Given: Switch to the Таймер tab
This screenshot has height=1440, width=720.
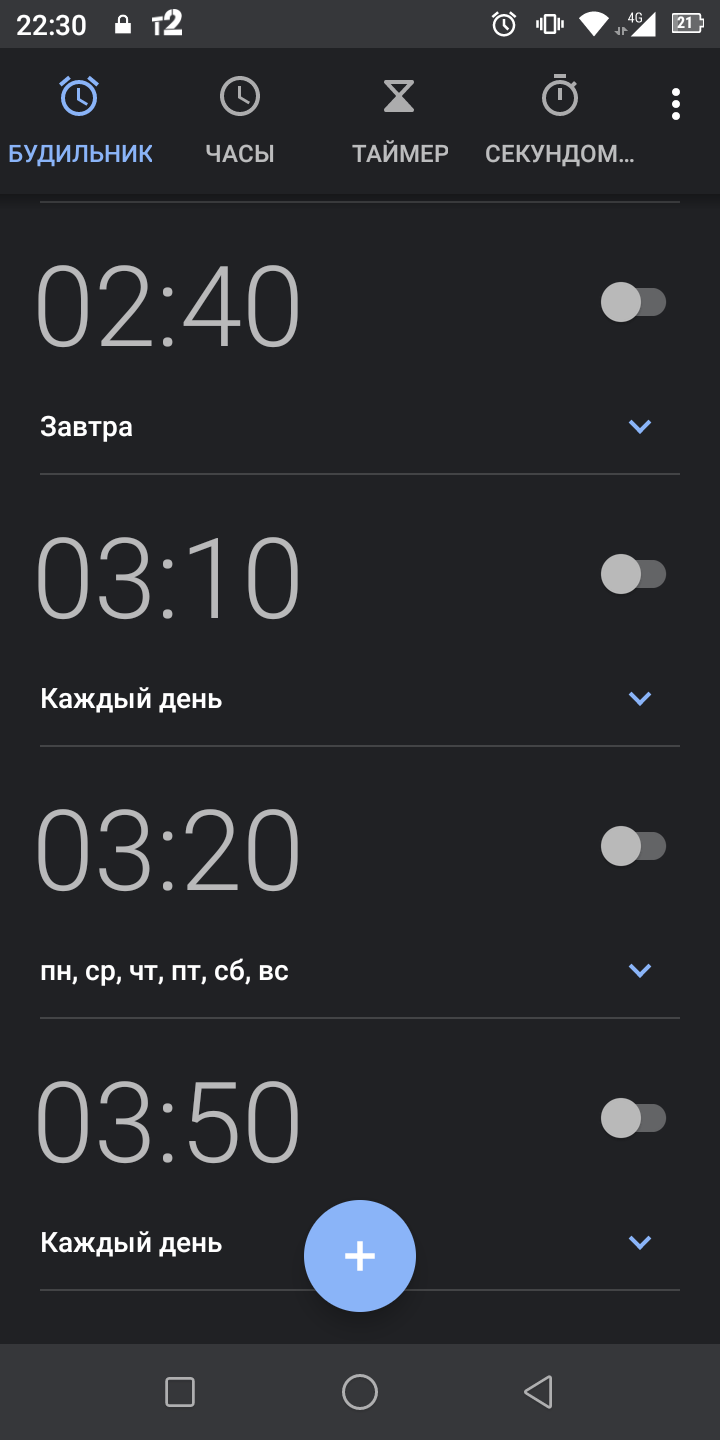Looking at the screenshot, I should tap(400, 122).
